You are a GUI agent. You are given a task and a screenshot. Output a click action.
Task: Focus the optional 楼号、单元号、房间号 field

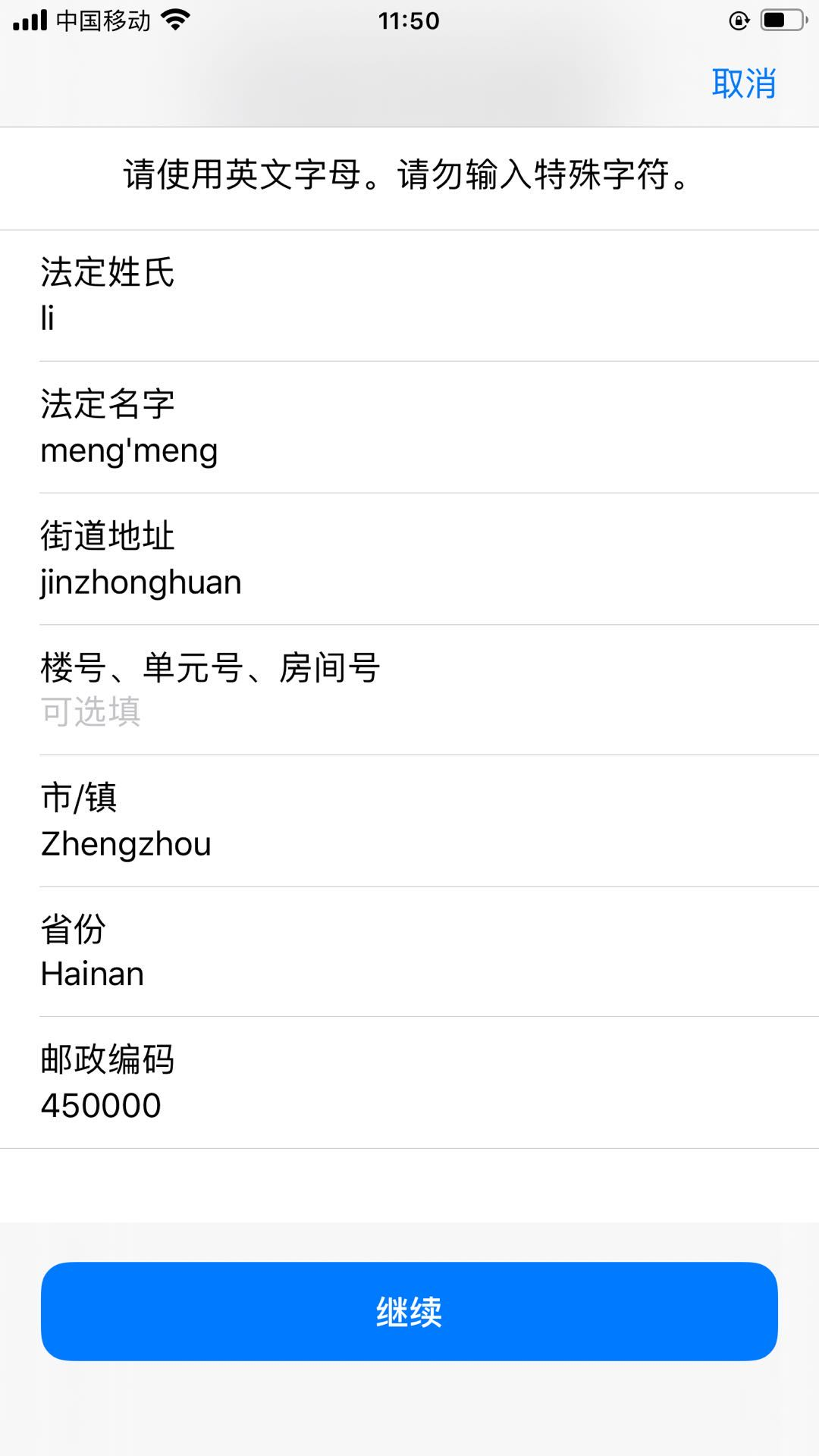point(409,713)
